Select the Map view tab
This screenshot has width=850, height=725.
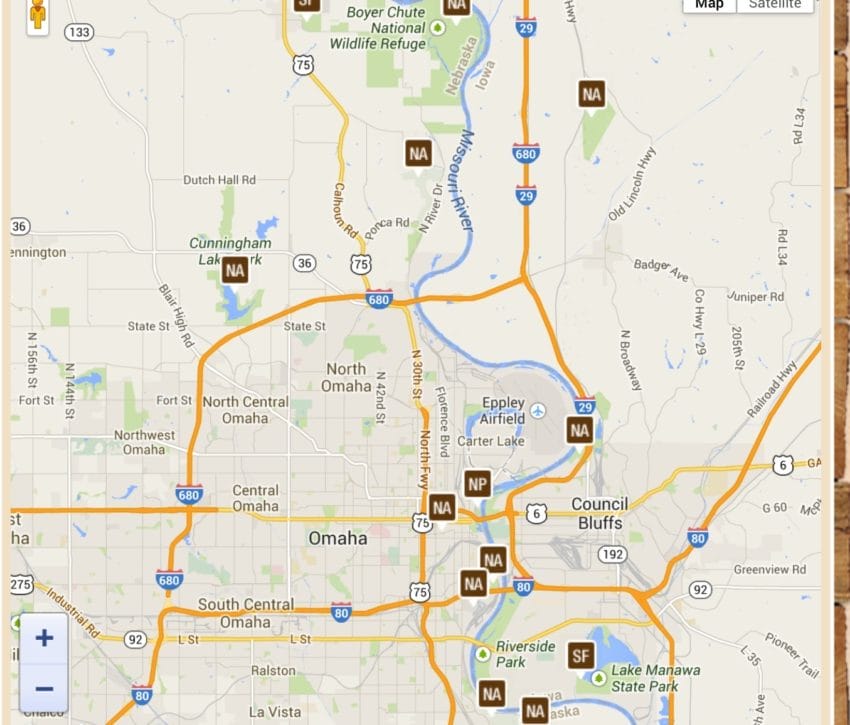pyautogui.click(x=709, y=4)
